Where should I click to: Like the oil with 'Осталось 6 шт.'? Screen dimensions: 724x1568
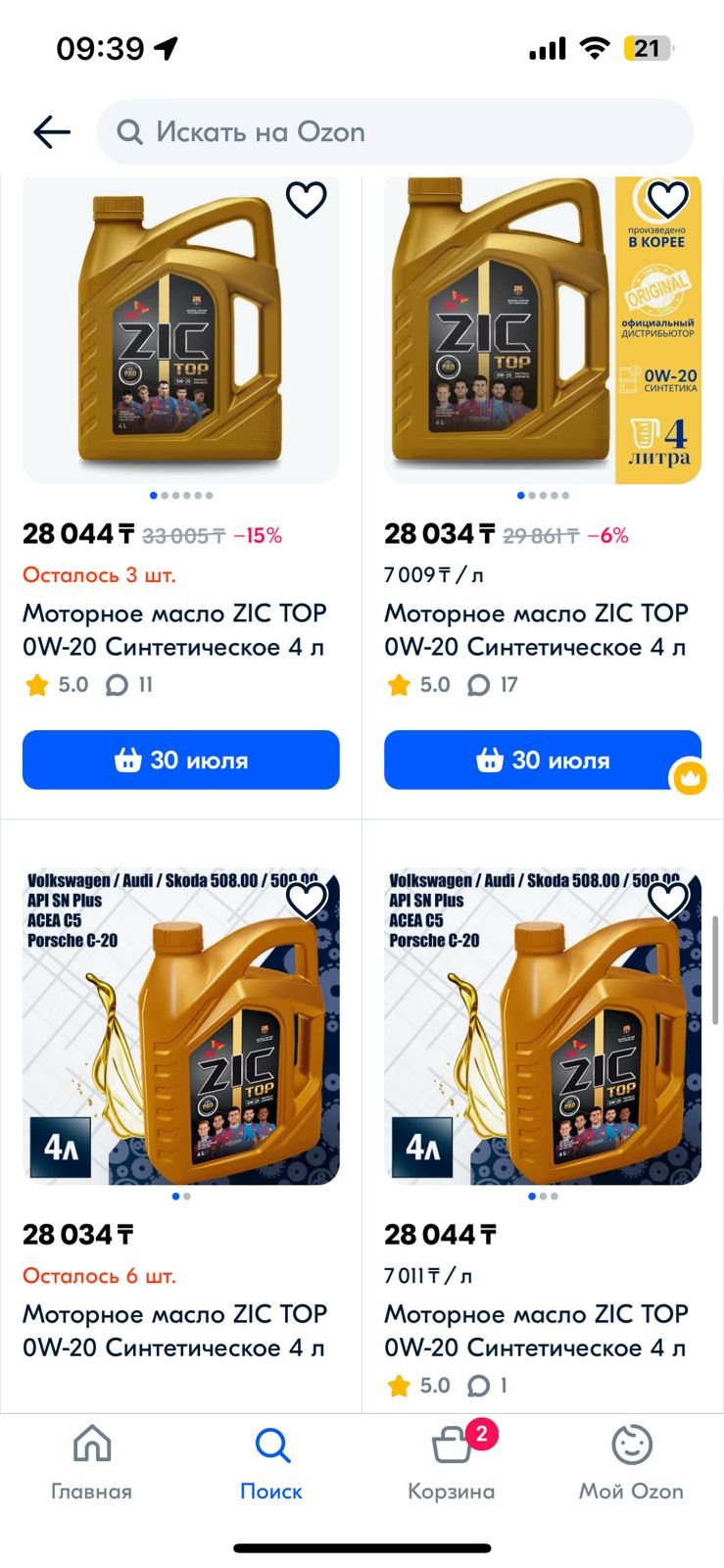pos(306,901)
